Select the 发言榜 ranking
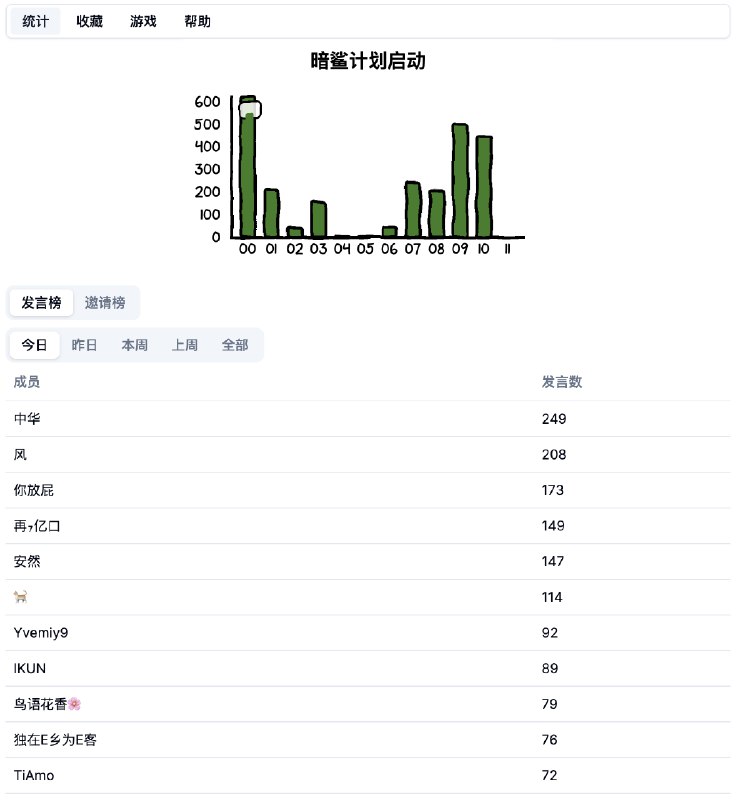Image resolution: width=743 pixels, height=800 pixels. coord(41,302)
